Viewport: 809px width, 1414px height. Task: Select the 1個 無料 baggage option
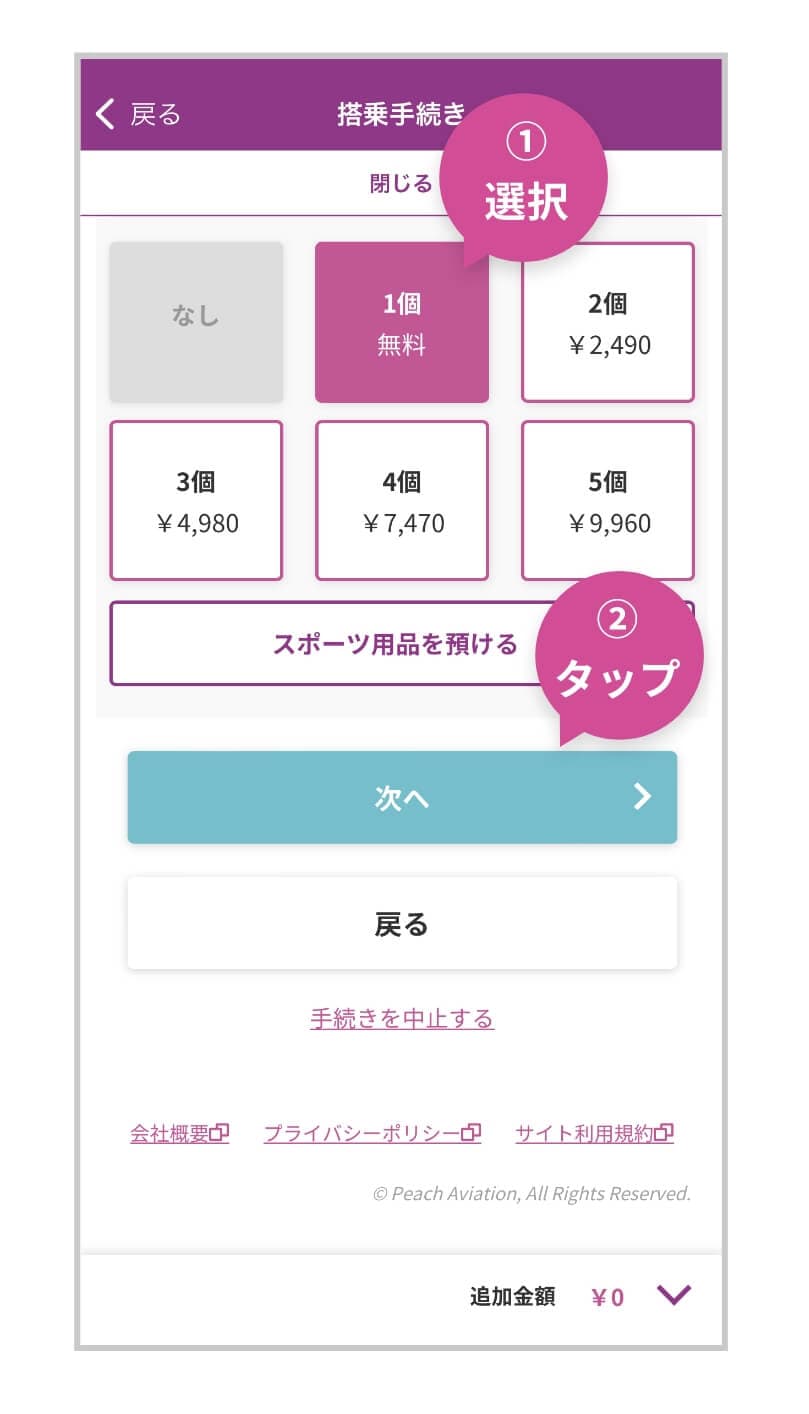(402, 322)
